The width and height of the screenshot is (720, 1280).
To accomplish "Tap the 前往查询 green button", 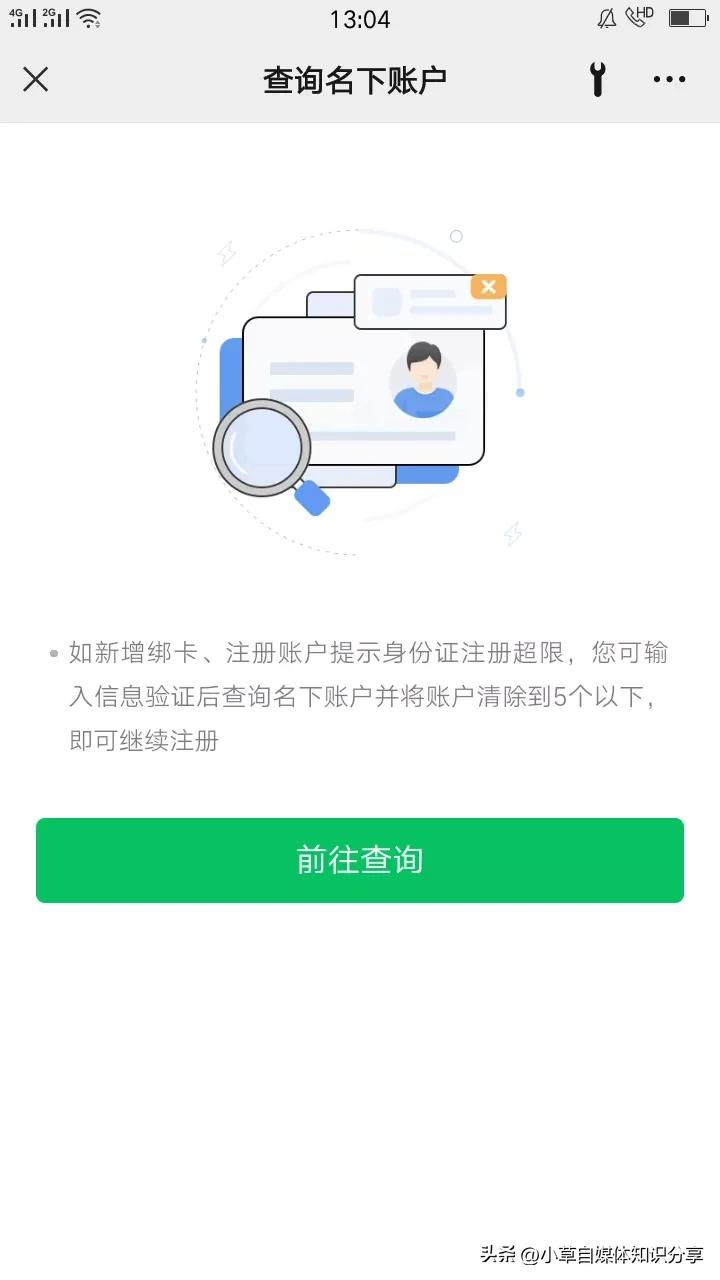I will [360, 860].
